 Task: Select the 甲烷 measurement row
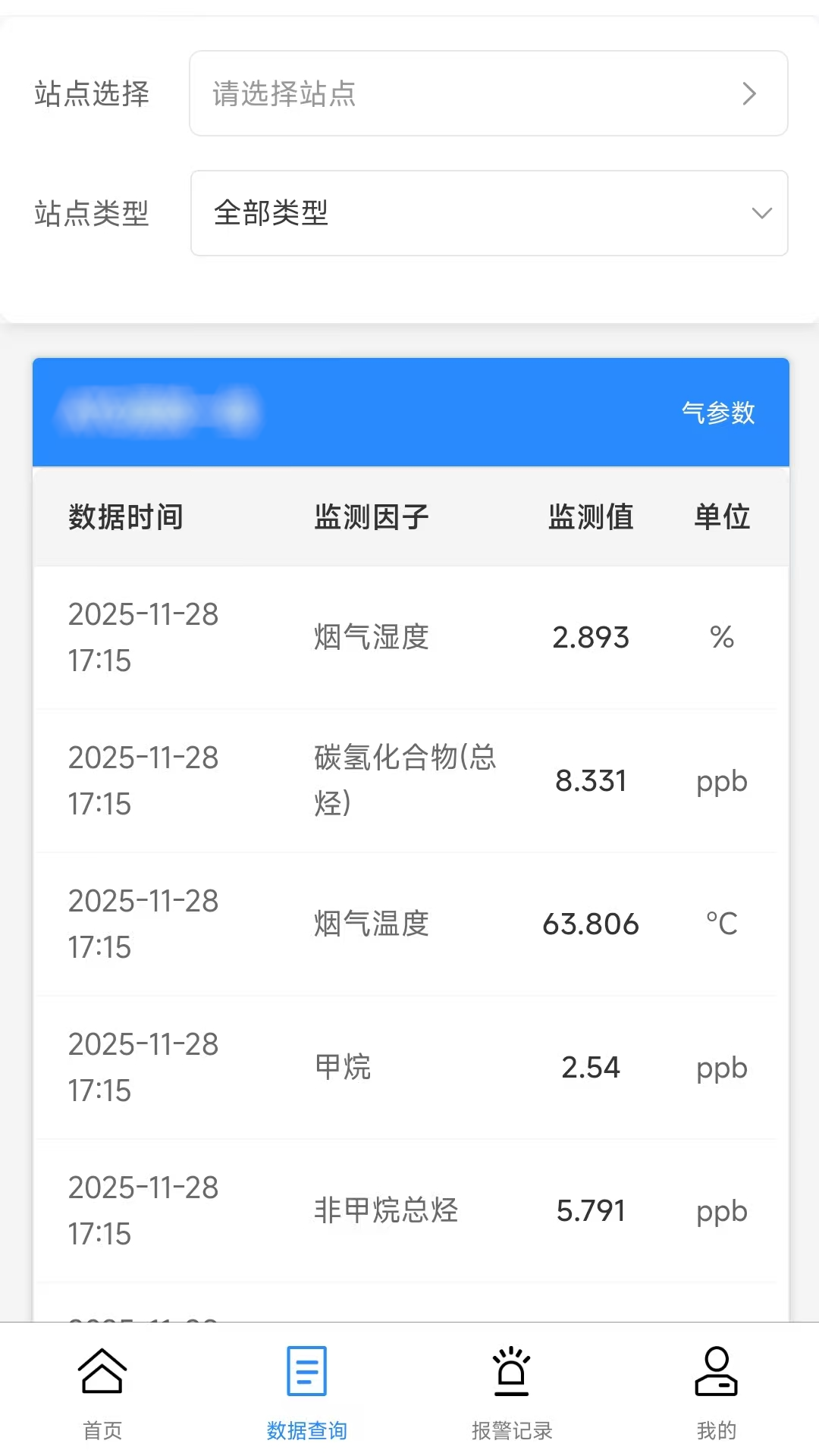pyautogui.click(x=409, y=1068)
